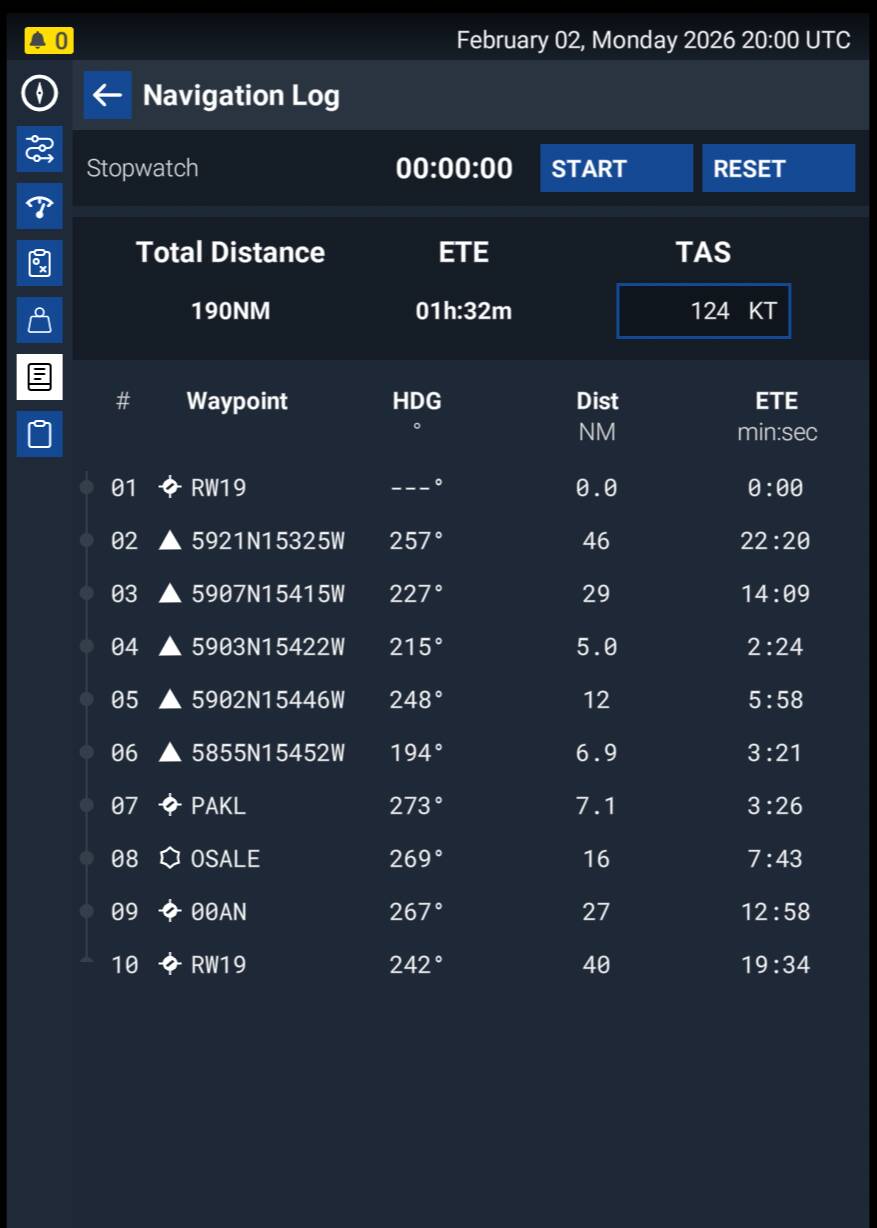This screenshot has height=1228, width=877.
Task: Go back from the Navigation Log
Action: point(107,95)
